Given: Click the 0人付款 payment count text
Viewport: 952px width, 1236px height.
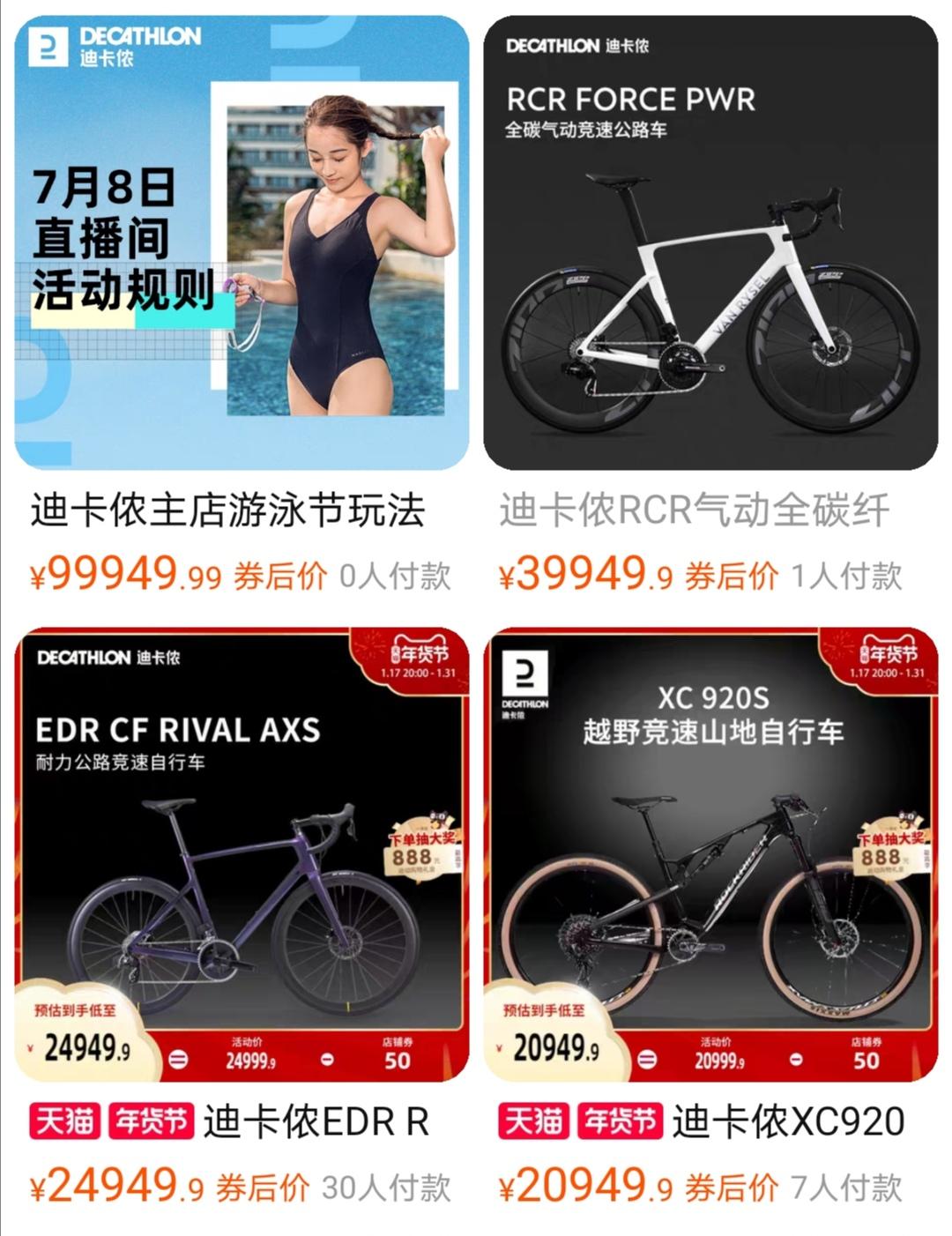Looking at the screenshot, I should tap(397, 575).
